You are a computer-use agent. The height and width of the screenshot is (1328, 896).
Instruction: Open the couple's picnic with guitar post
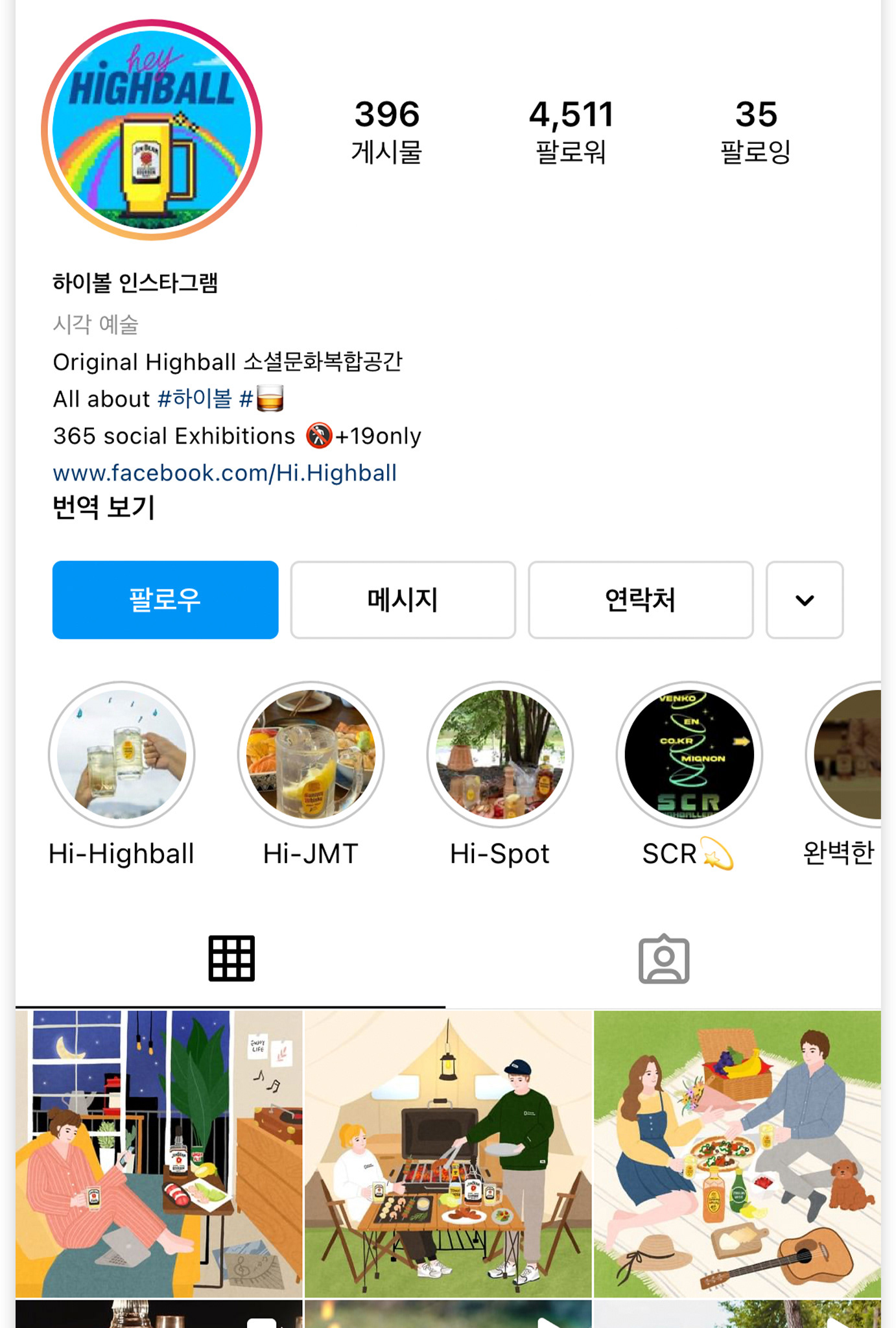(x=737, y=1154)
